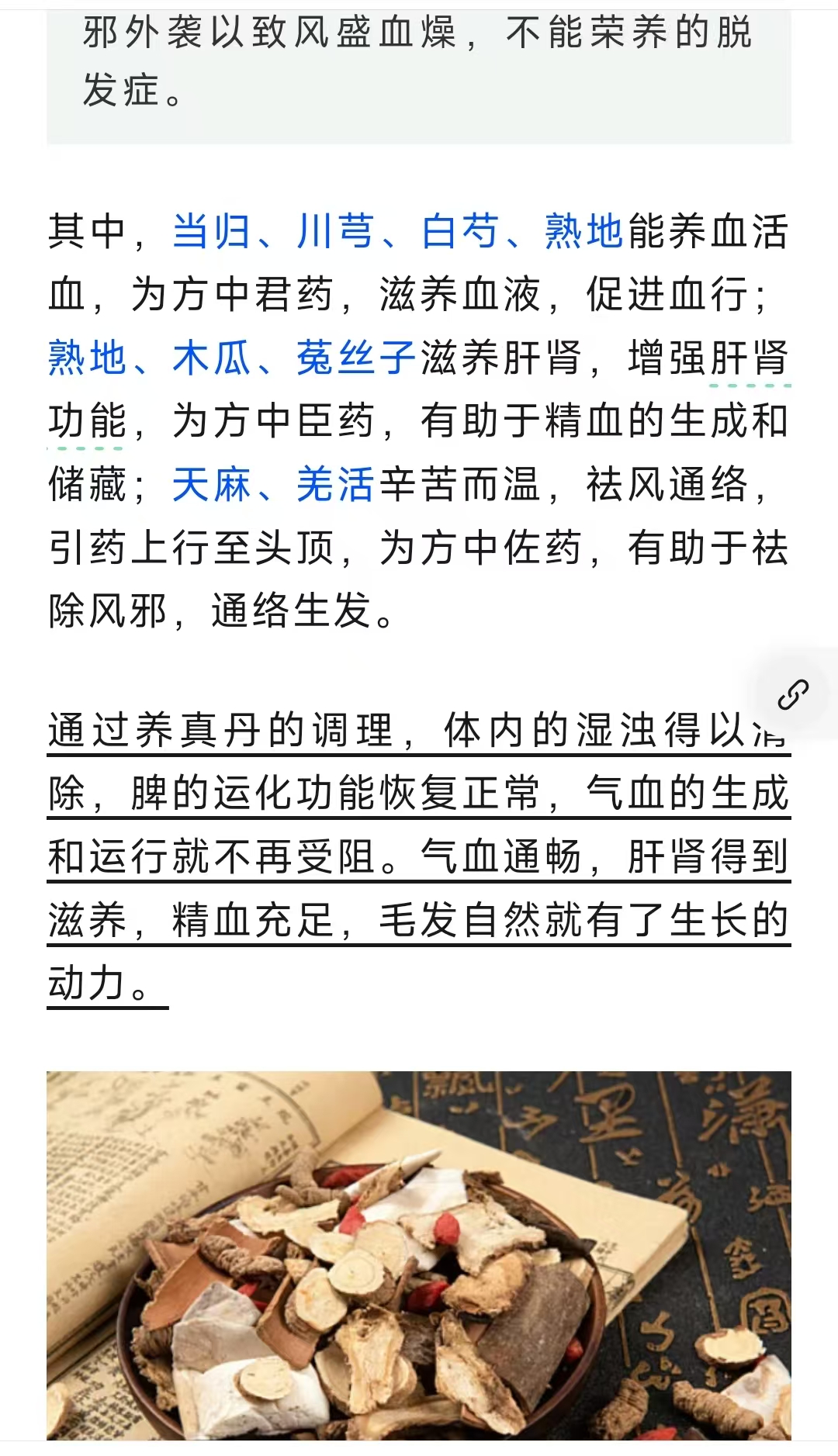The width and height of the screenshot is (838, 1456).
Task: Open the 川芎 herb link
Action: tap(335, 231)
